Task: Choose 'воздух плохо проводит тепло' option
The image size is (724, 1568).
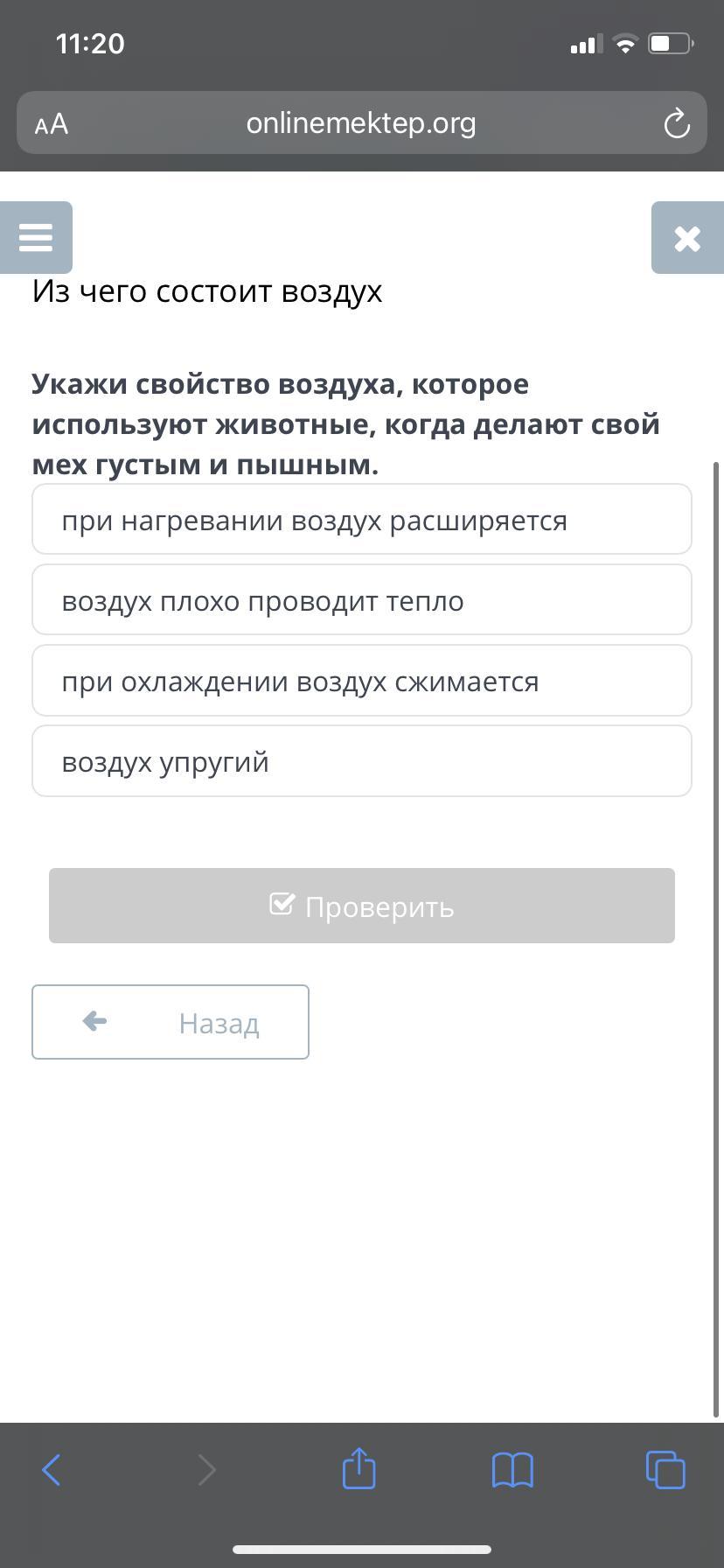Action: [362, 600]
